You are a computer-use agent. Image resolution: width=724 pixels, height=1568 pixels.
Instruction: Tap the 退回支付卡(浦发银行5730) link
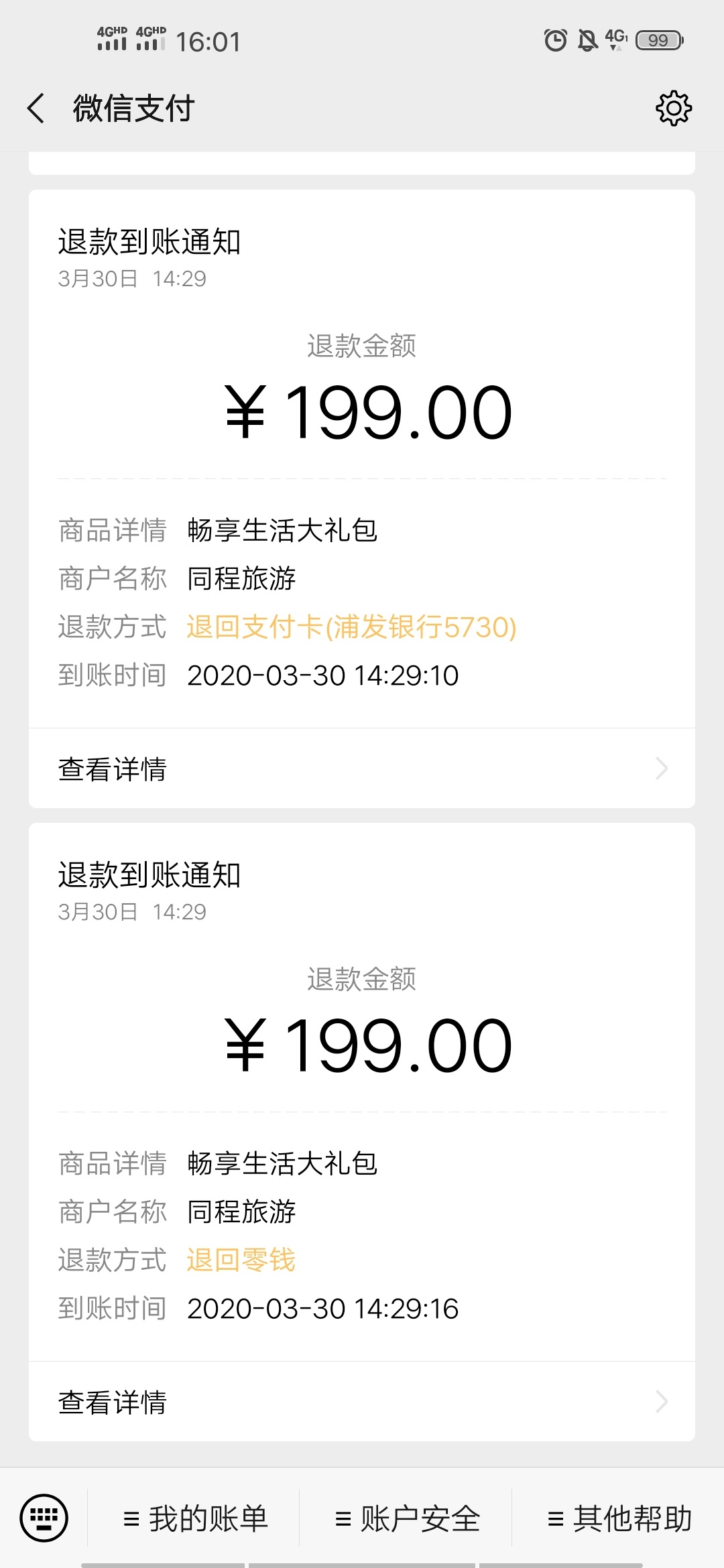(x=352, y=627)
